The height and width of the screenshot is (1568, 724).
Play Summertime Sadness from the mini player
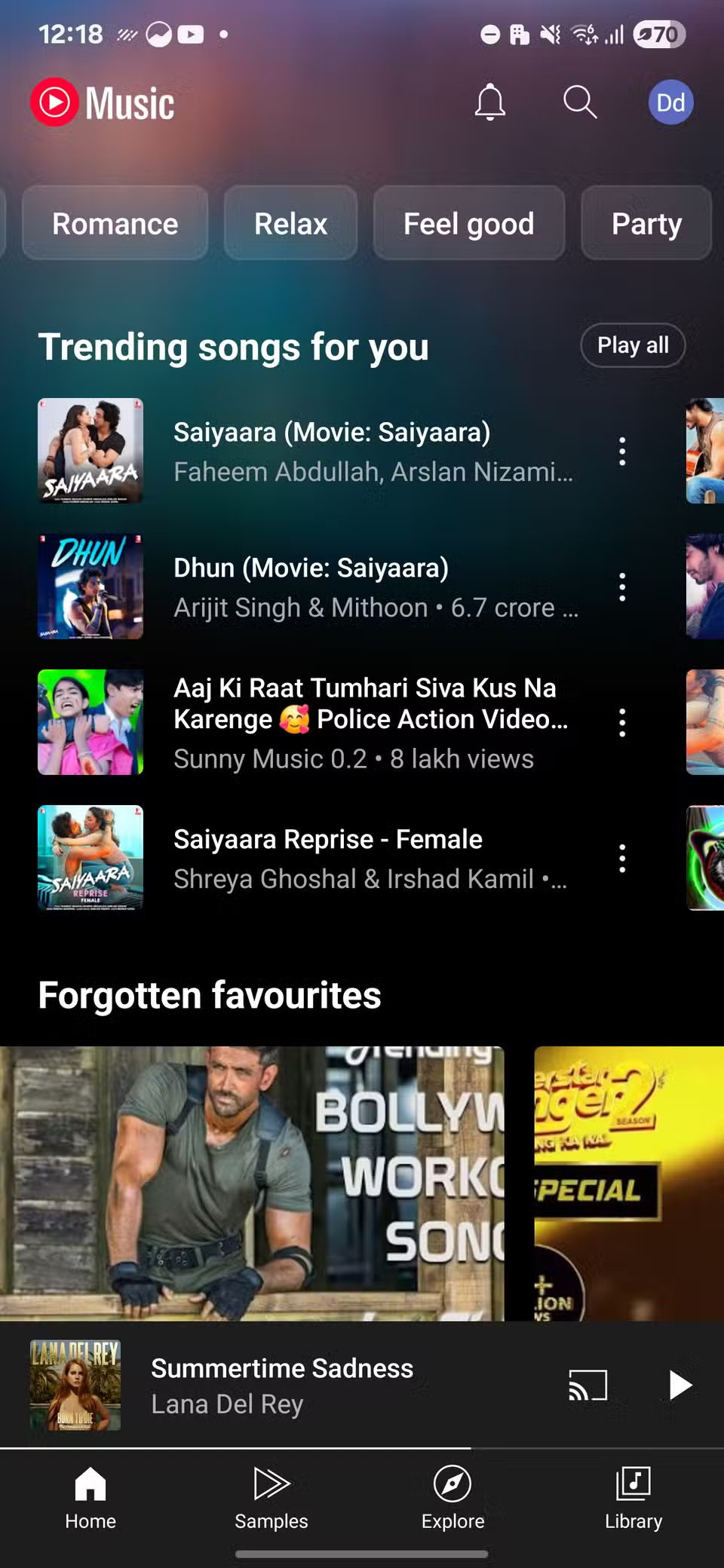coord(680,1385)
